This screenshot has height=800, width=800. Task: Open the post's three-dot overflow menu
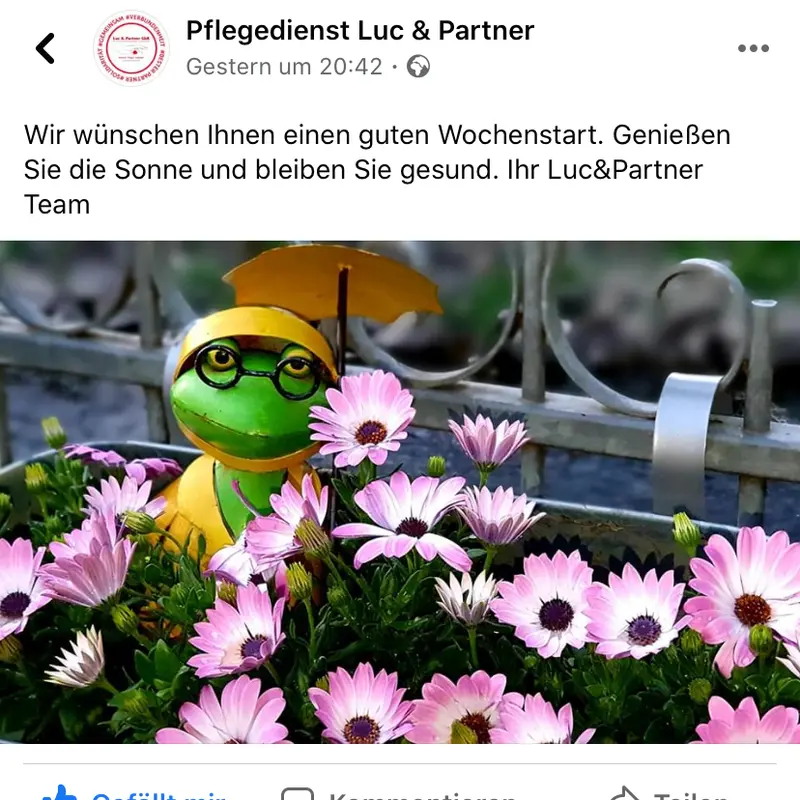pyautogui.click(x=753, y=48)
